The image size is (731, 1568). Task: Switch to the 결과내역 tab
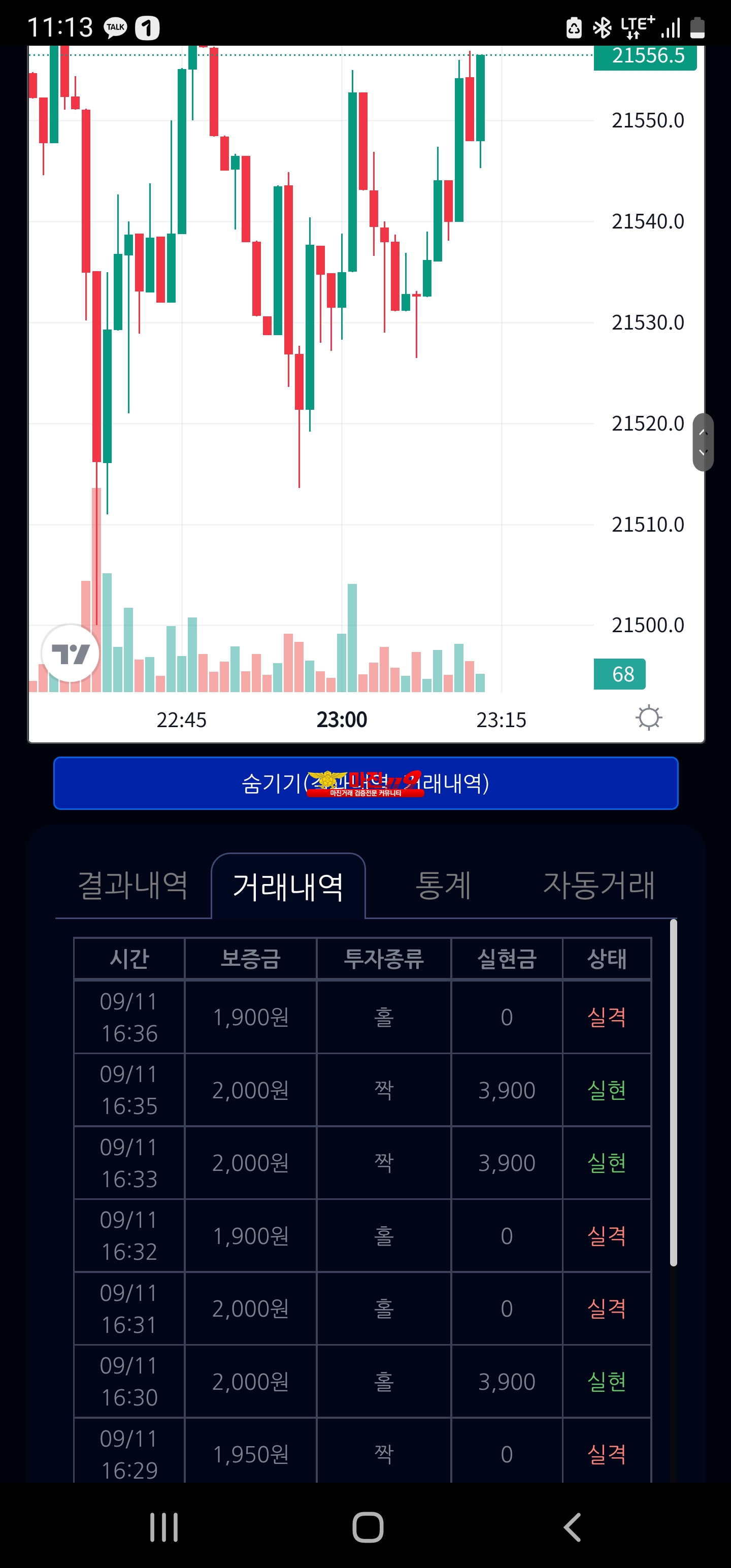[132, 885]
